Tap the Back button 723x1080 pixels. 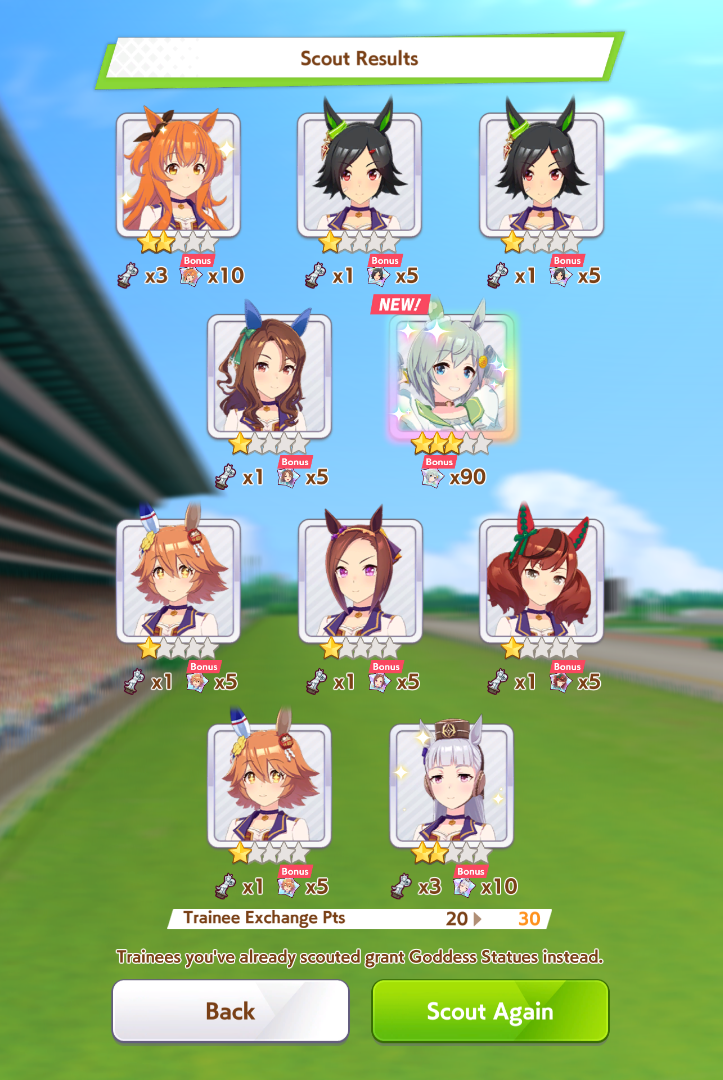(230, 1011)
